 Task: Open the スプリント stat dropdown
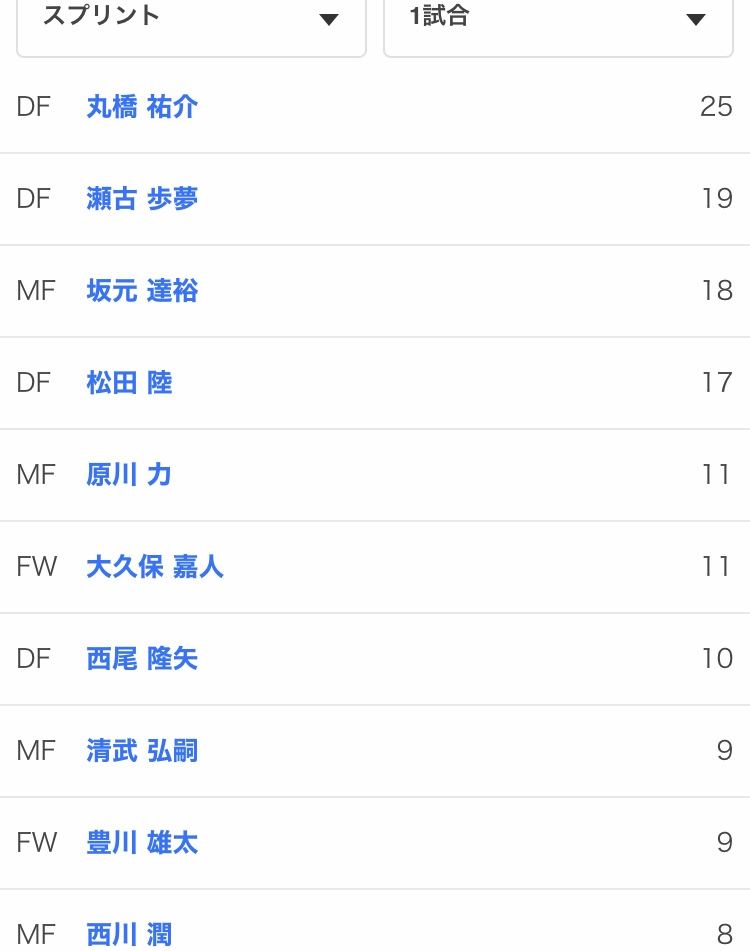(191, 20)
